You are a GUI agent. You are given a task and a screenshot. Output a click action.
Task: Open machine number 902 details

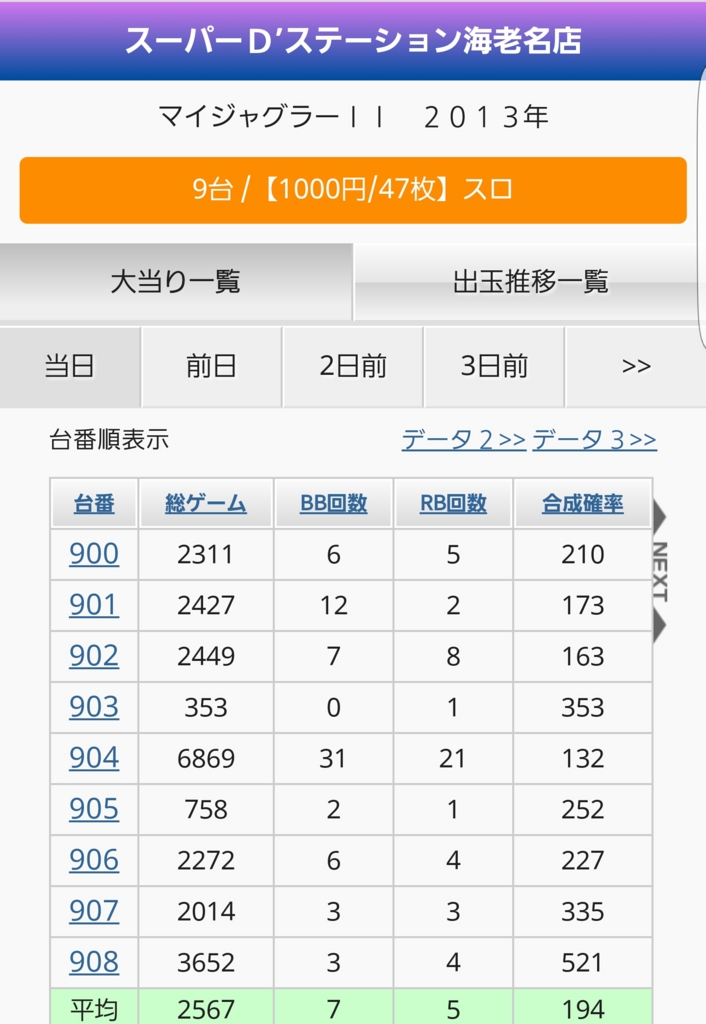pos(94,656)
